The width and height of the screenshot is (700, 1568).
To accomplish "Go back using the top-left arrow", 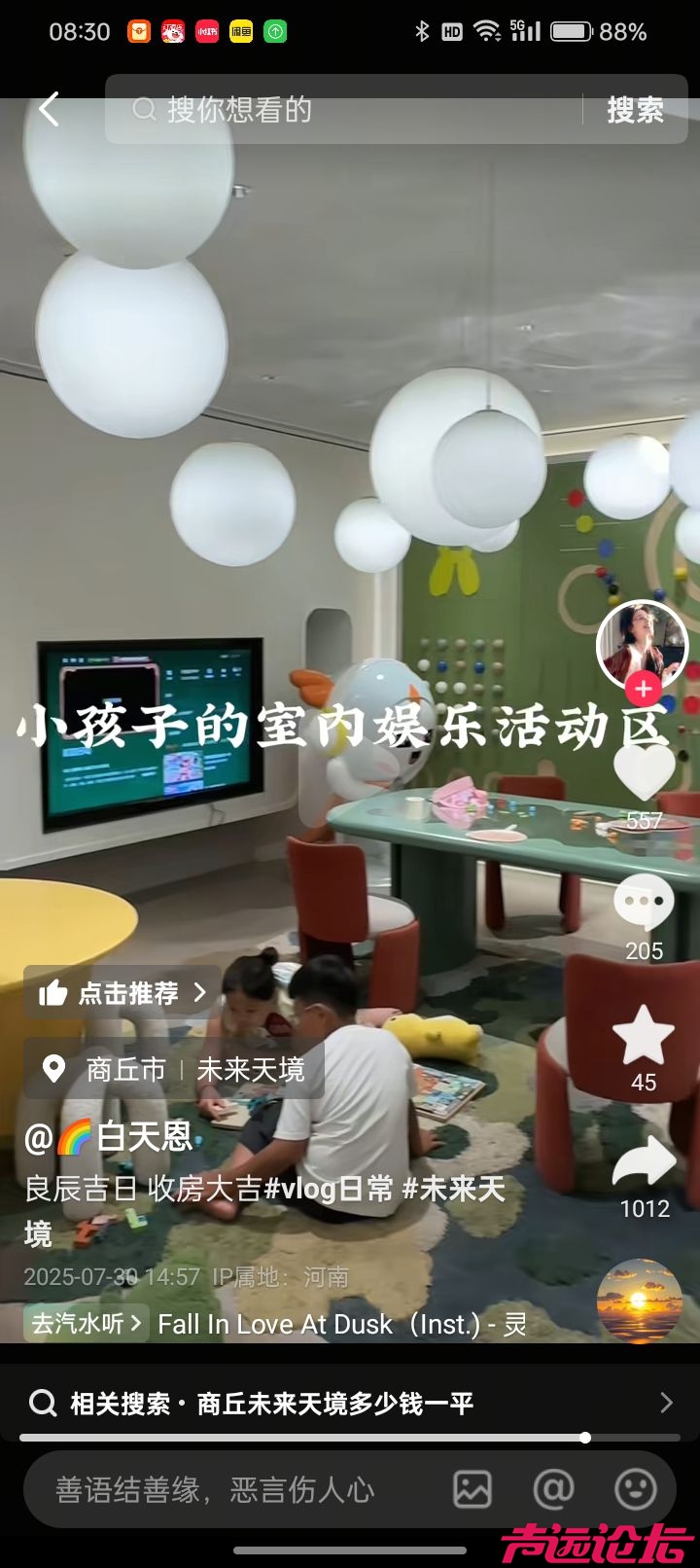I will (49, 110).
